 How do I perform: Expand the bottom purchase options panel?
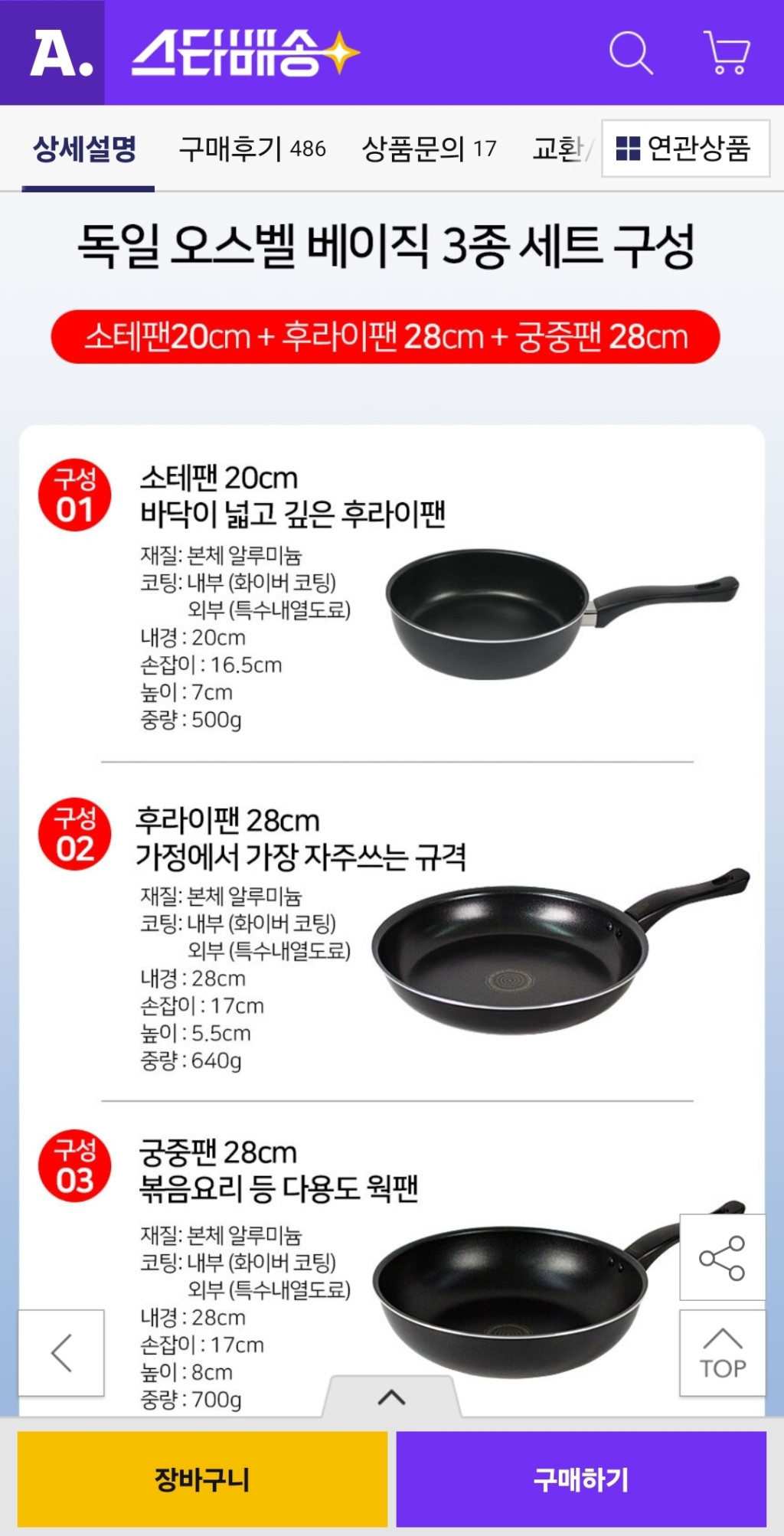click(391, 1397)
